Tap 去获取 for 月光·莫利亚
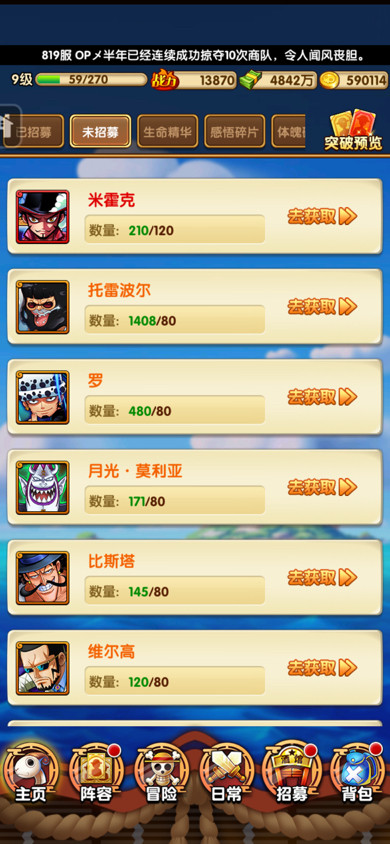390x844 pixels. coord(322,488)
